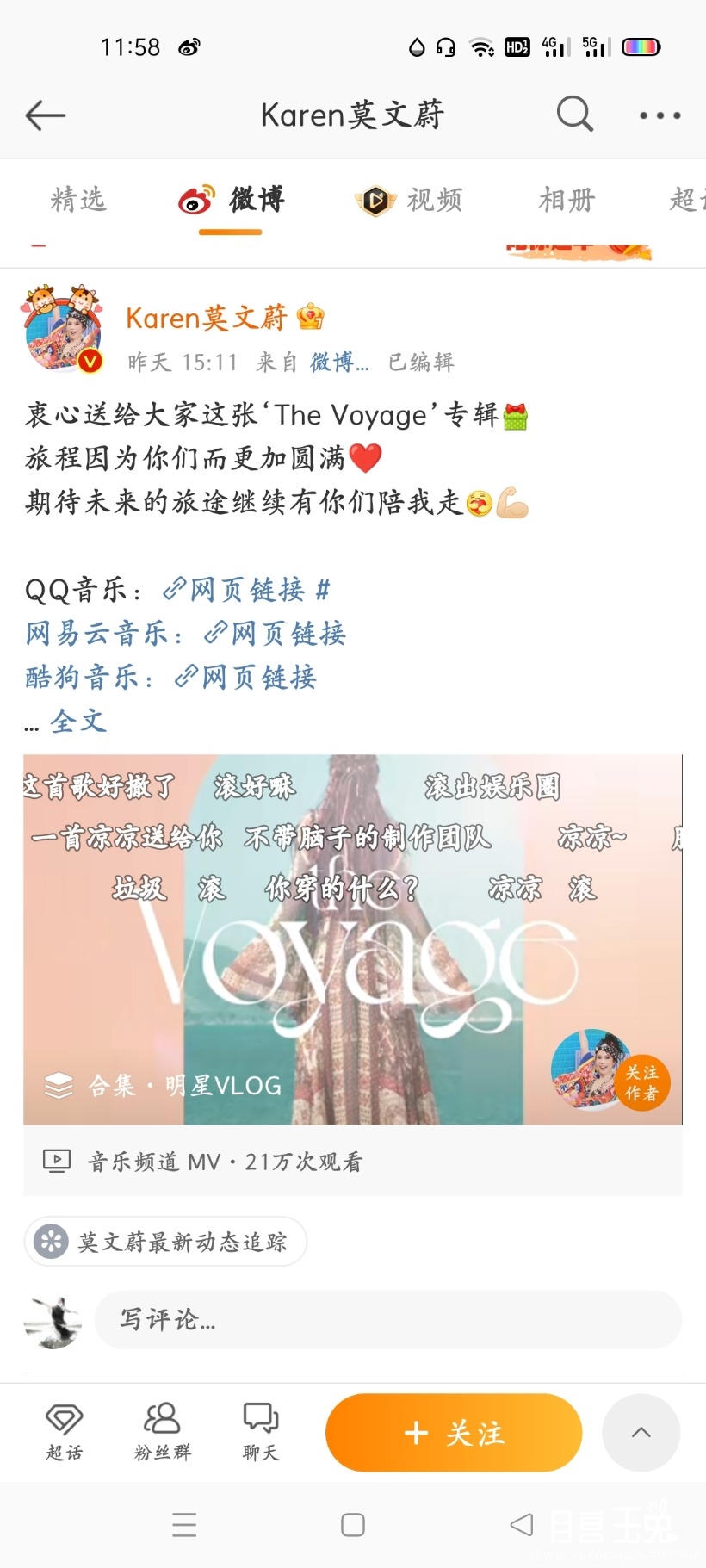The width and height of the screenshot is (706, 1568).
Task: Open search on Karen莫文蔚's profile
Action: (574, 114)
